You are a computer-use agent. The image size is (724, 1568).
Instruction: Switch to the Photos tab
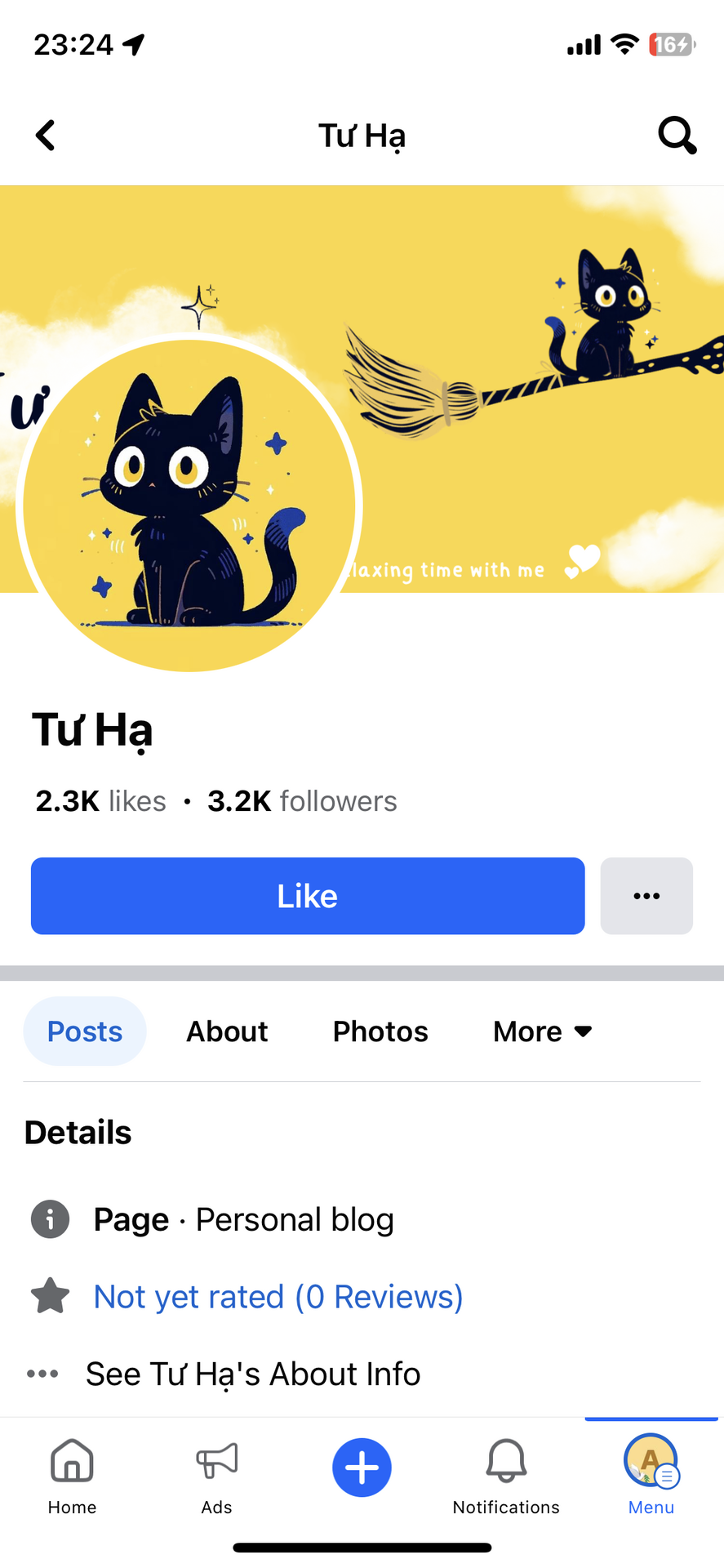380,1031
